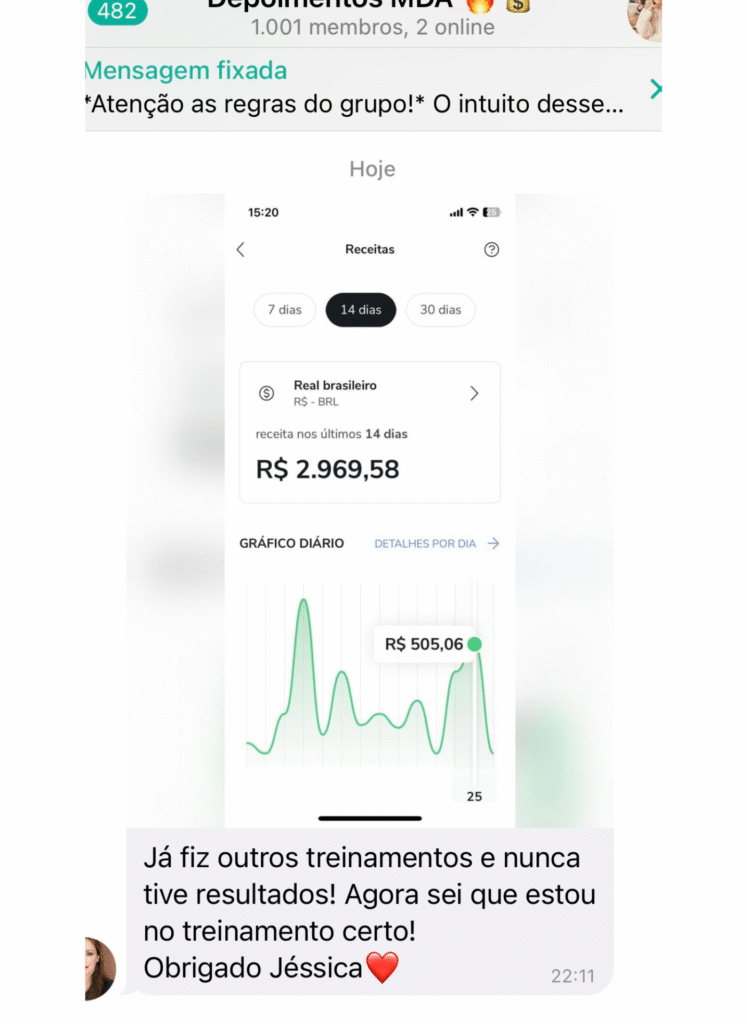The image size is (747, 1024).
Task: Open the group avatar photo
Action: pyautogui.click(x=646, y=17)
